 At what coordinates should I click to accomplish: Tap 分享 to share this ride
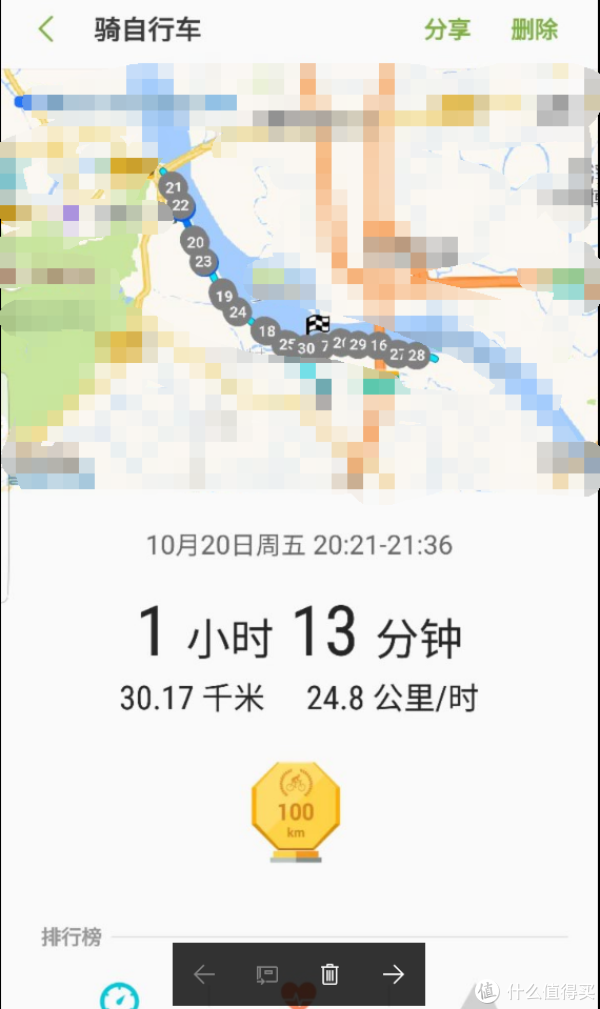447,30
